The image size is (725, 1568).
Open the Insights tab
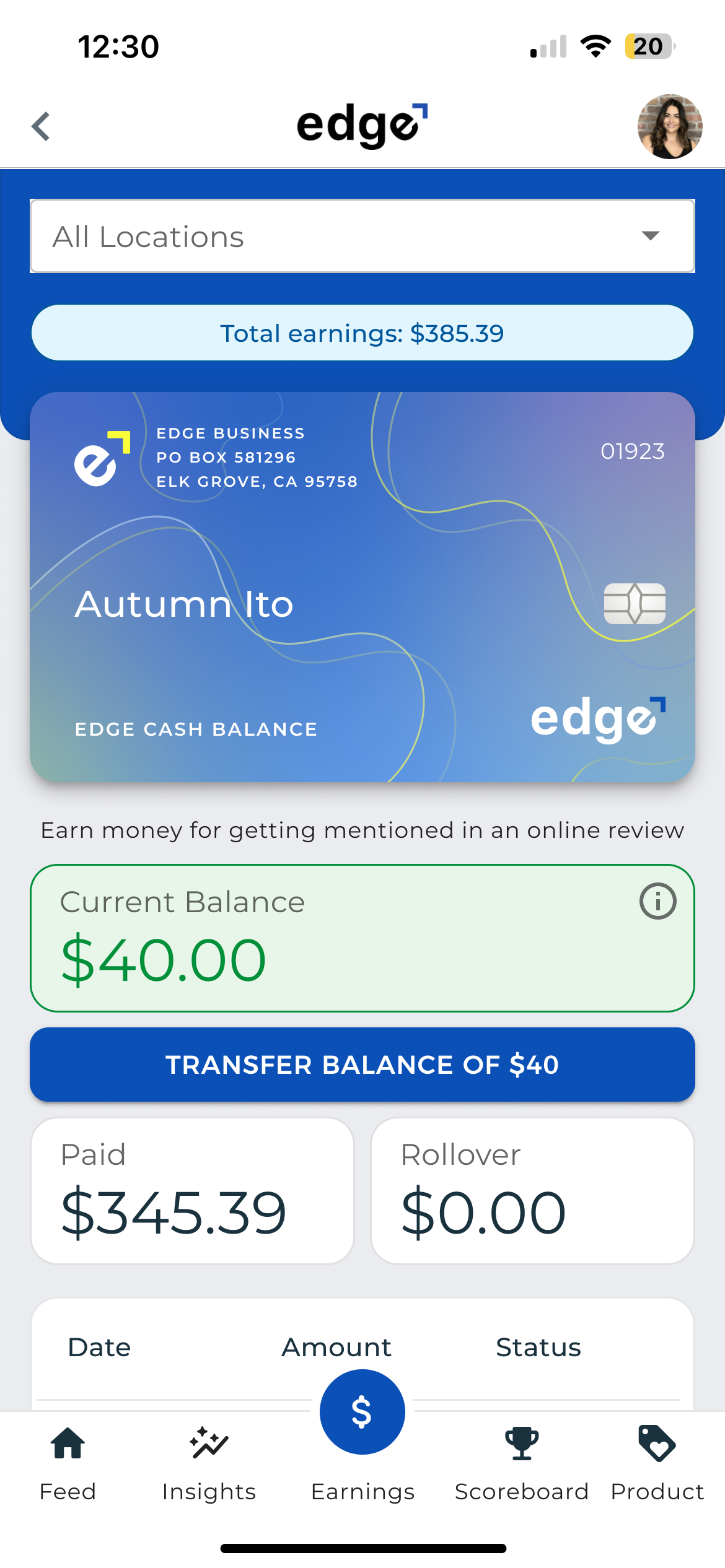[209, 1463]
